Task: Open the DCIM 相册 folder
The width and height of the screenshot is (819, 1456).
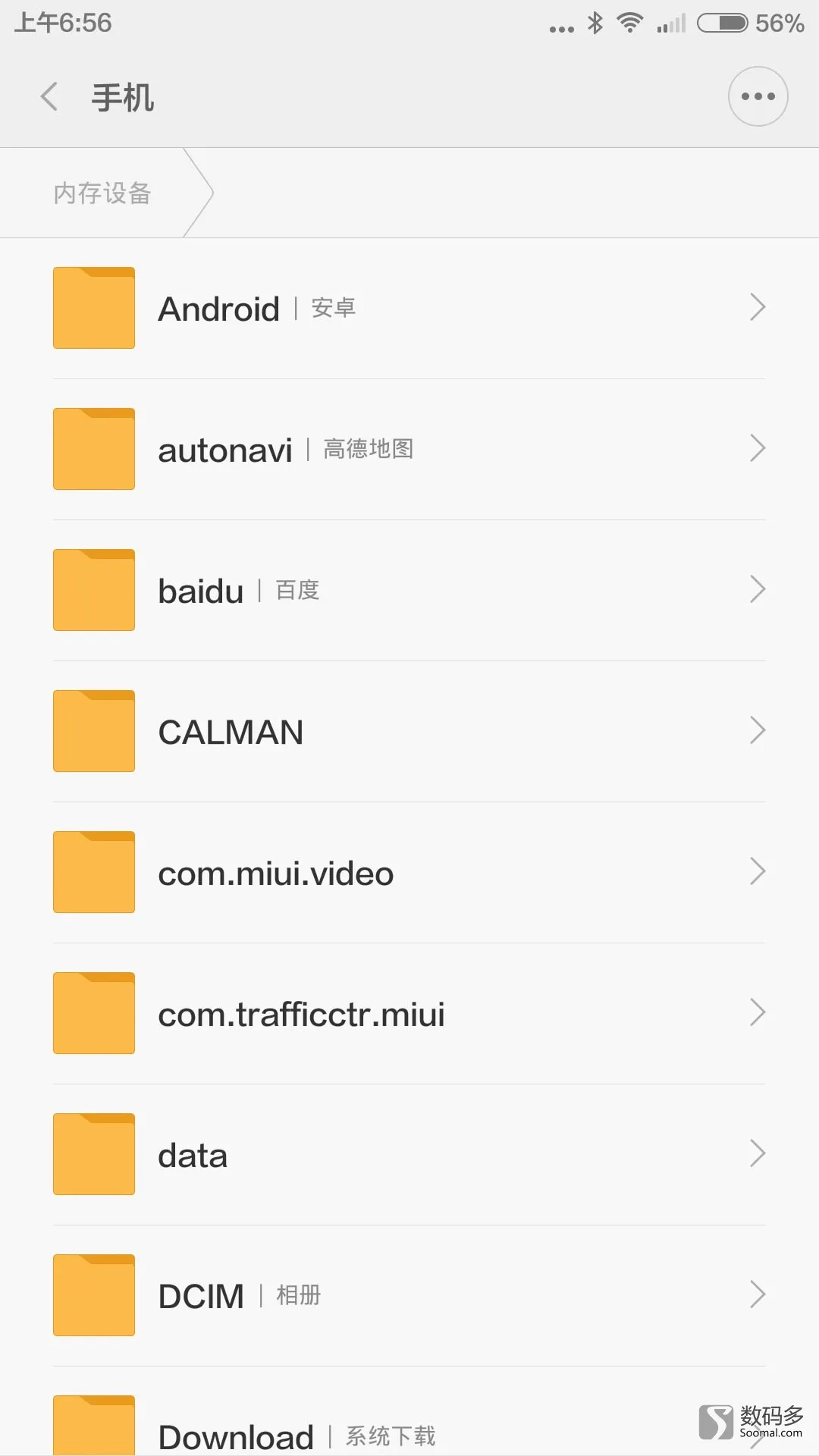Action: 409,1295
